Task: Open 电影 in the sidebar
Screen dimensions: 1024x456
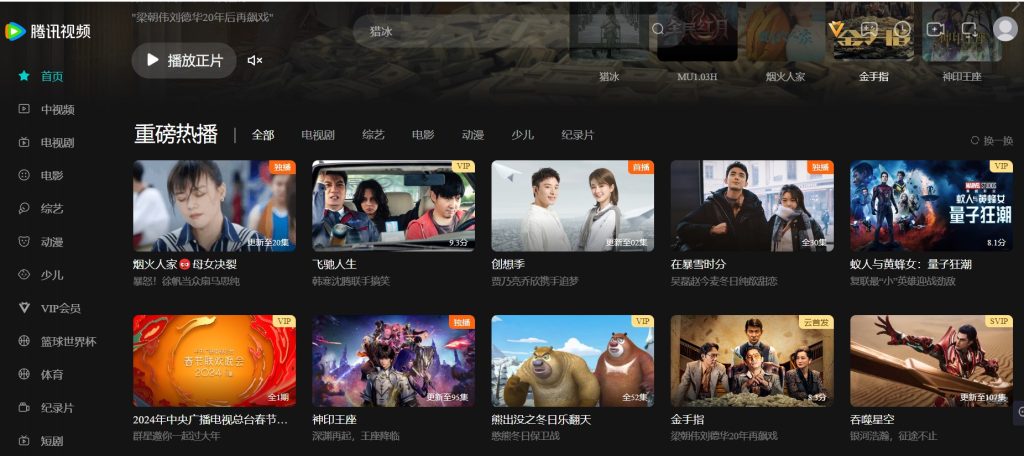Action: tap(51, 175)
